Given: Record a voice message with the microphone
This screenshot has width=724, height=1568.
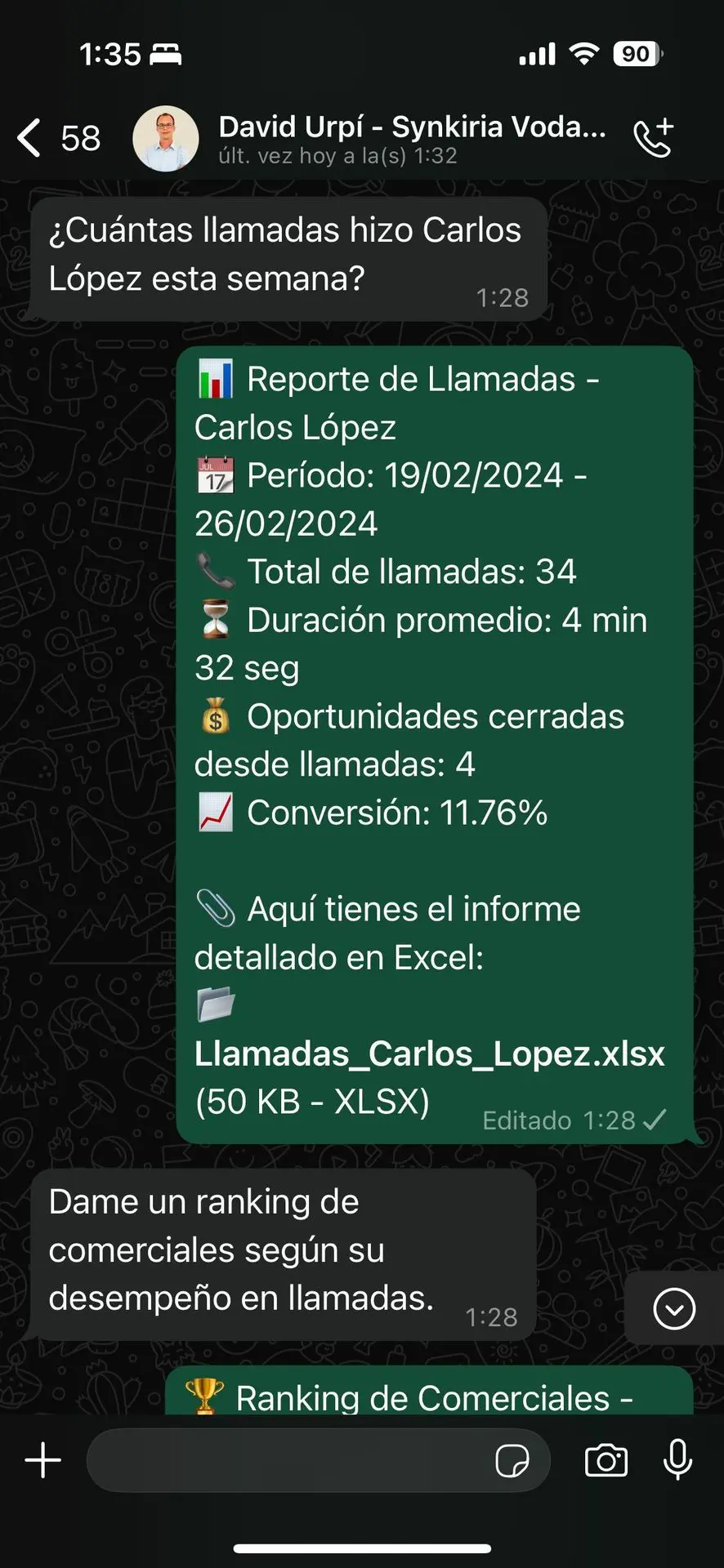Looking at the screenshot, I should [x=677, y=1460].
